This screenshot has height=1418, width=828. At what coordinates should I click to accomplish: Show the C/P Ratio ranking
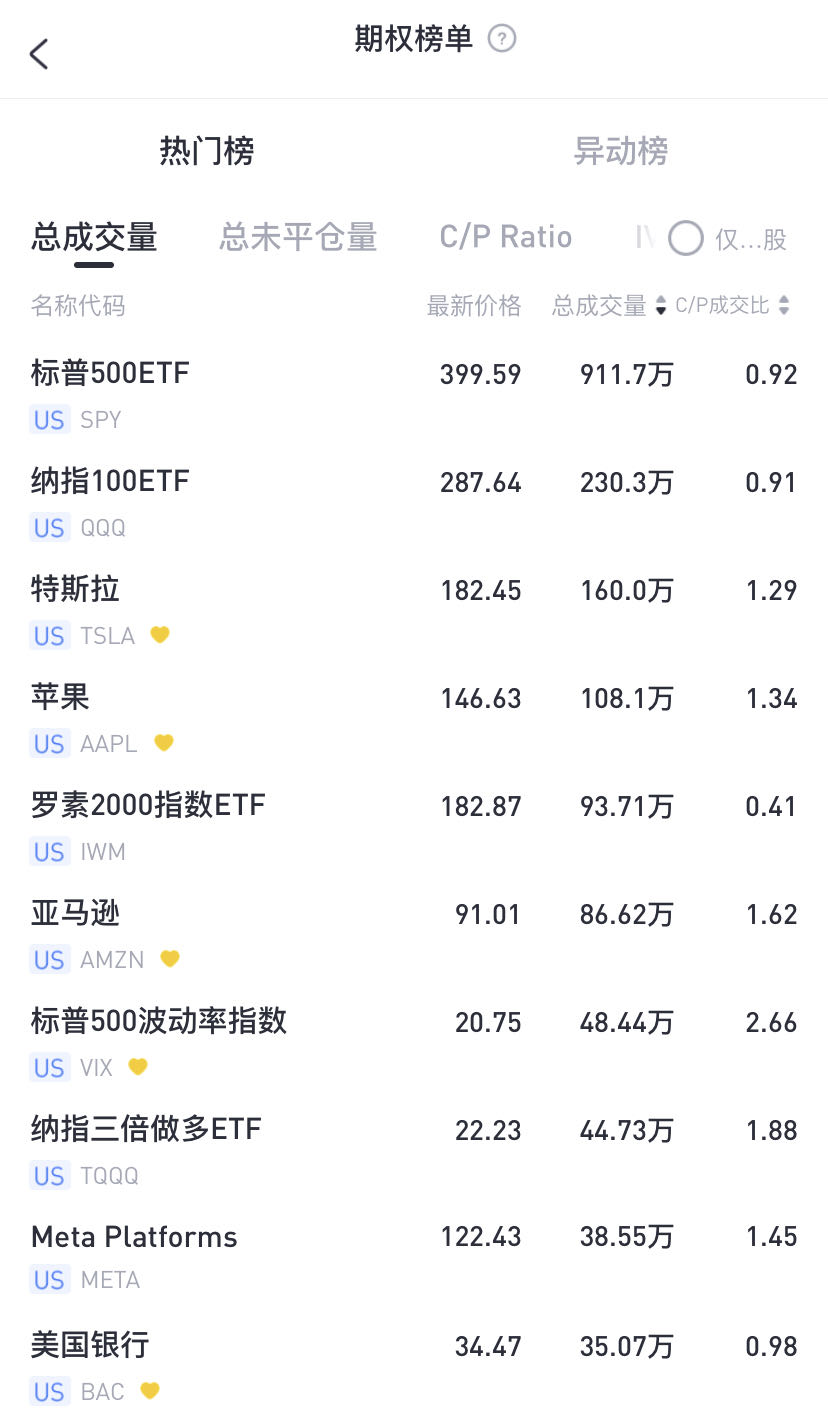506,237
